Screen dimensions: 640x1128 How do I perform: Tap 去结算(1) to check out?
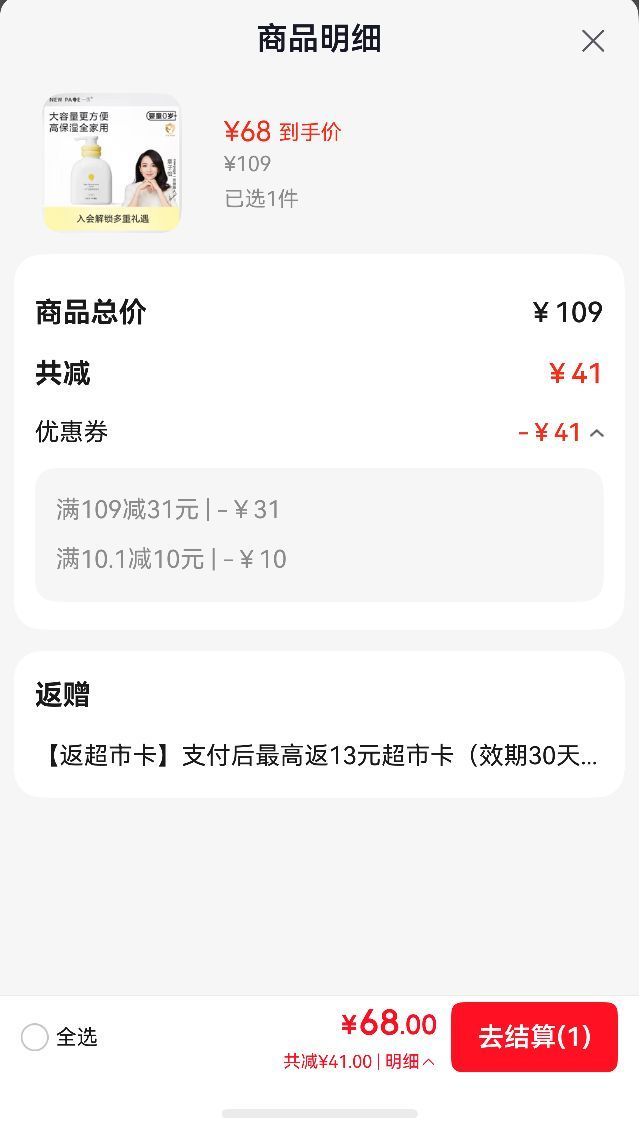[x=534, y=1037]
